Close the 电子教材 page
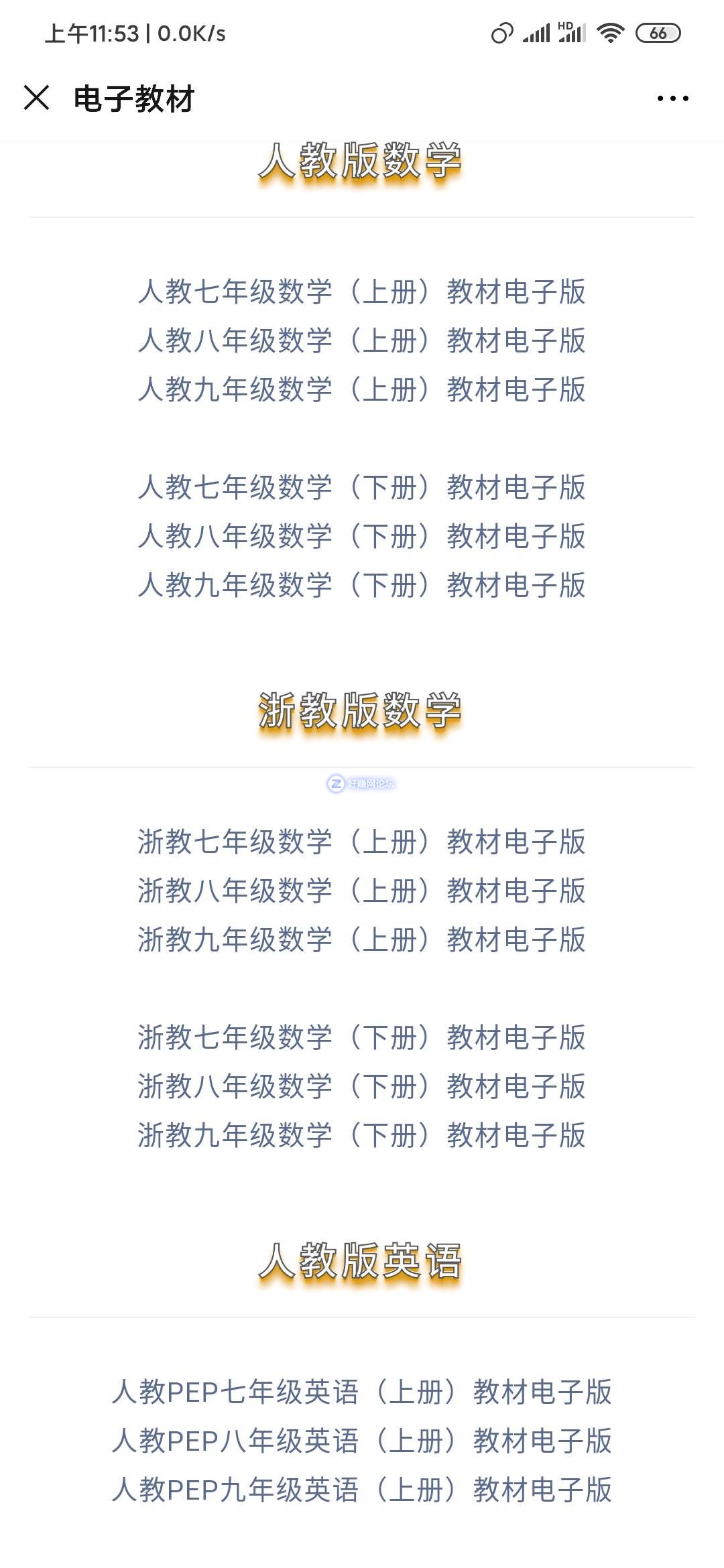This screenshot has height=1568, width=724. 37,98
